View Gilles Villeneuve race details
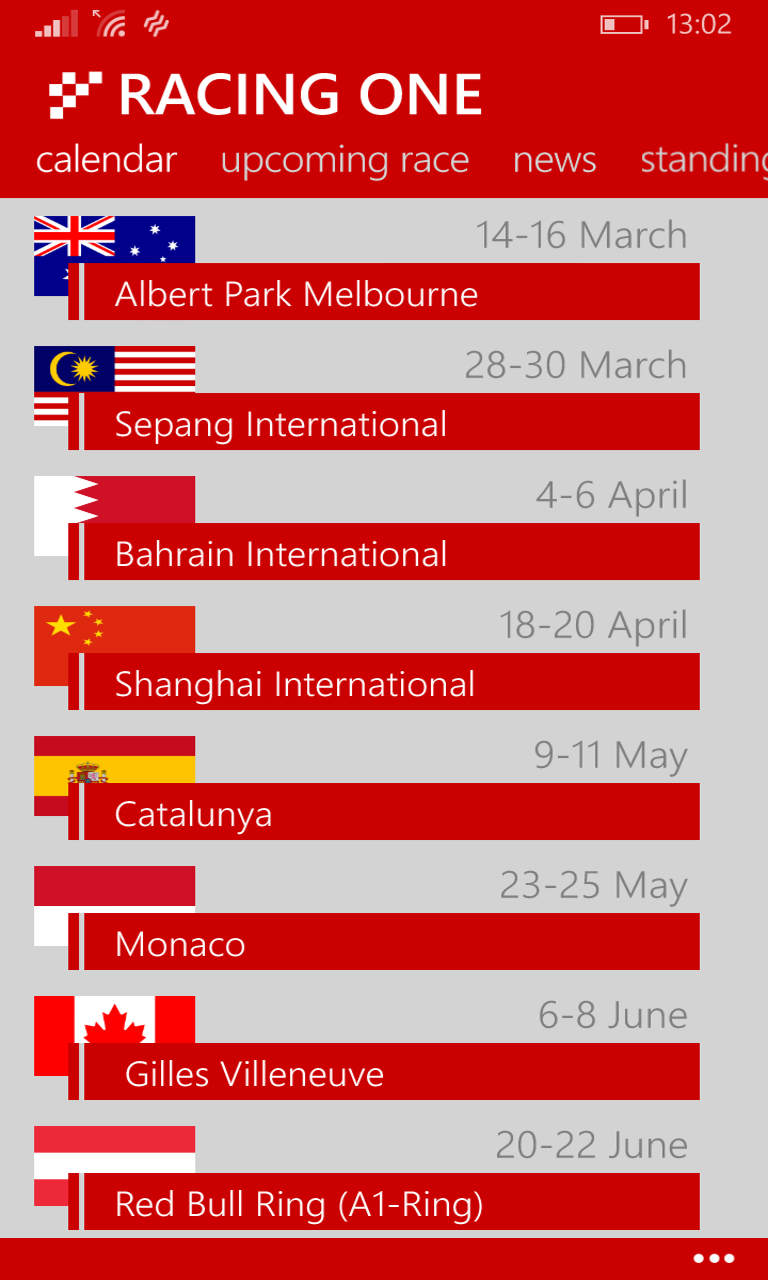768x1280 pixels. point(367,1048)
